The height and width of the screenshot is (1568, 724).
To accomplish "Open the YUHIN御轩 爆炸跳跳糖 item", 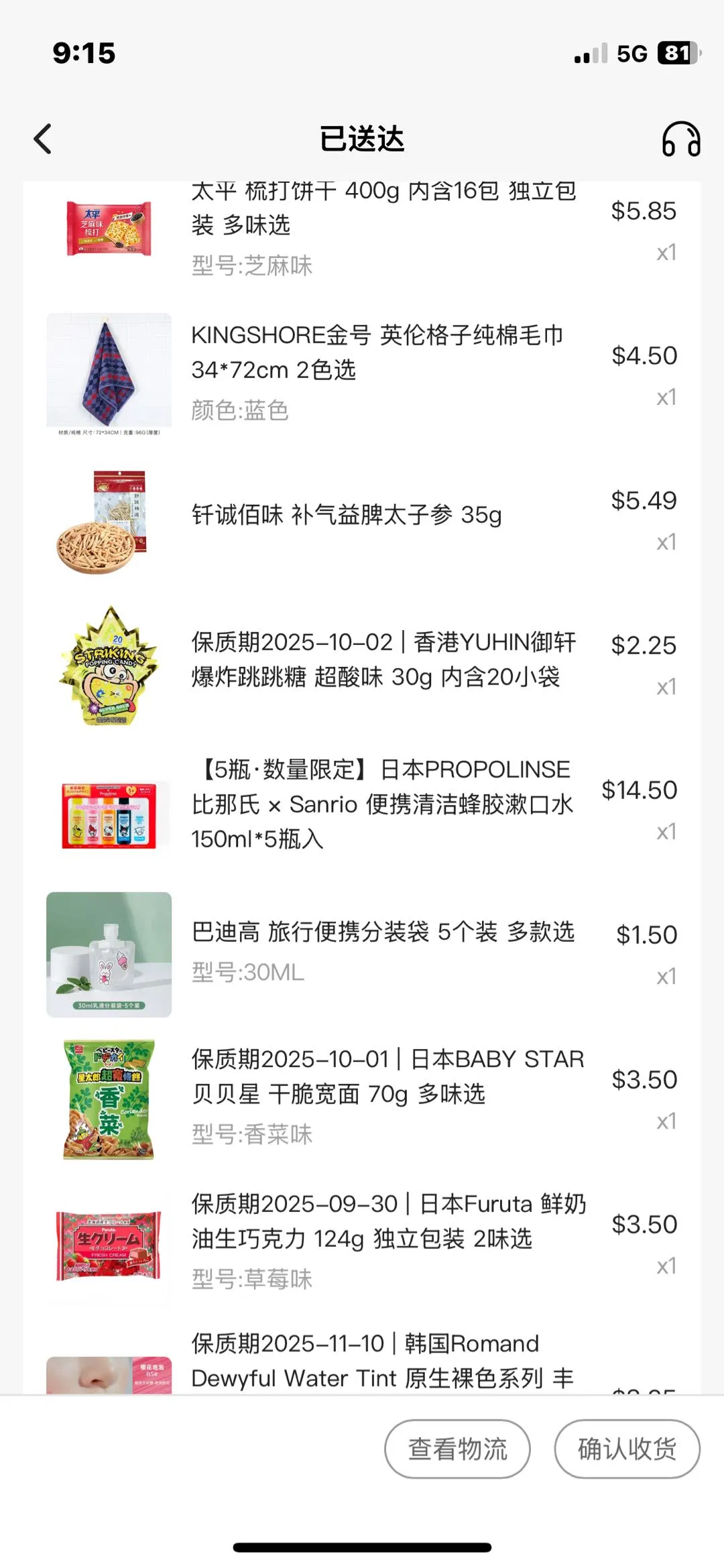I will click(382, 660).
